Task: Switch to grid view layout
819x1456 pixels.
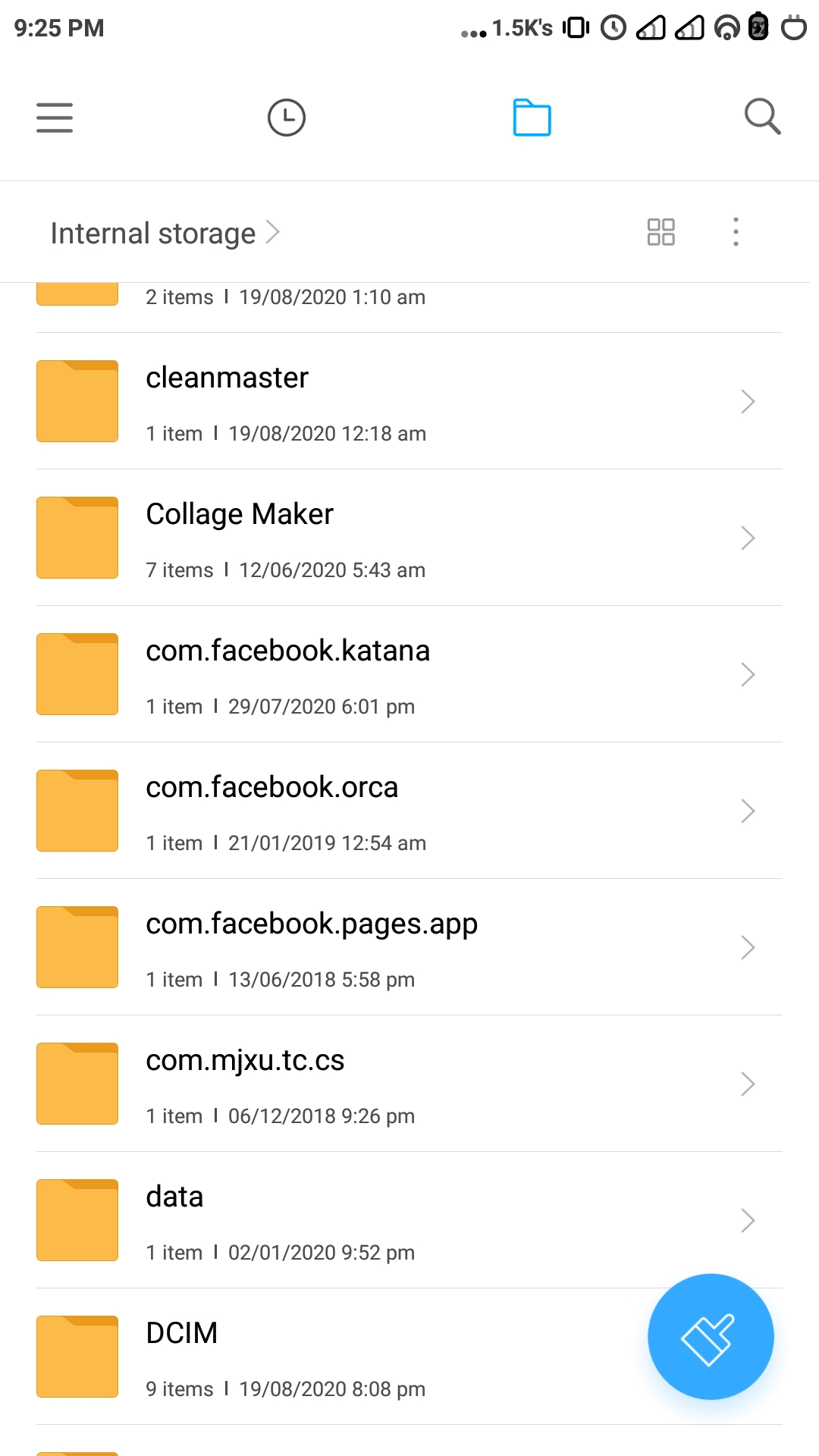Action: tap(659, 231)
